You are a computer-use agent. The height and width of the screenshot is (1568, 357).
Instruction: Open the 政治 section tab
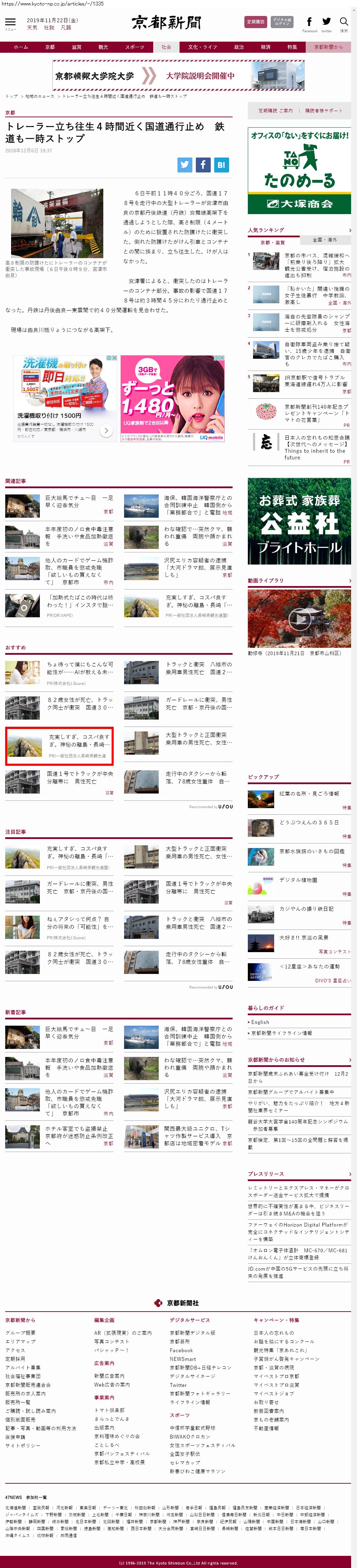(x=239, y=47)
